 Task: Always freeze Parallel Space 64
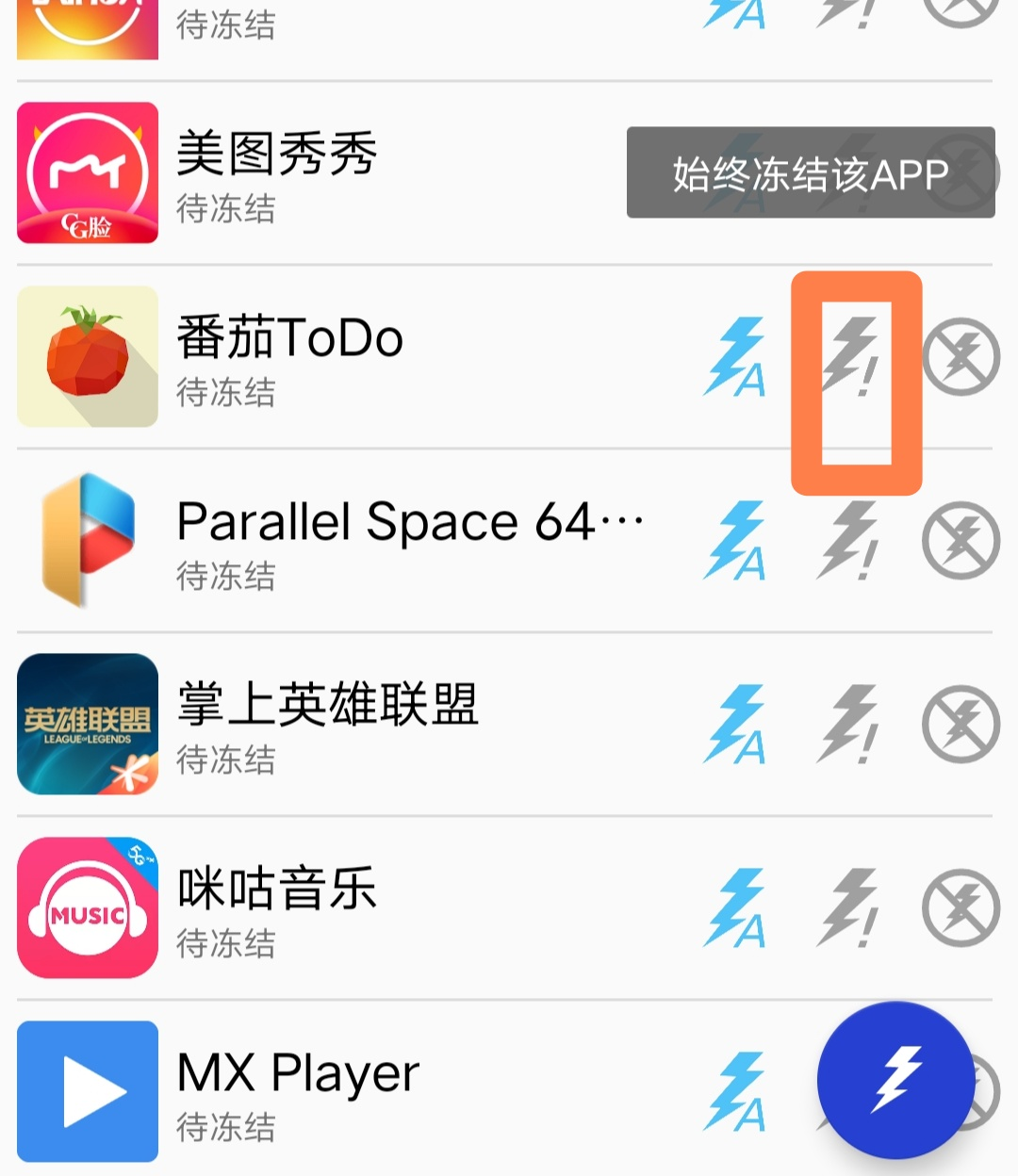click(850, 540)
